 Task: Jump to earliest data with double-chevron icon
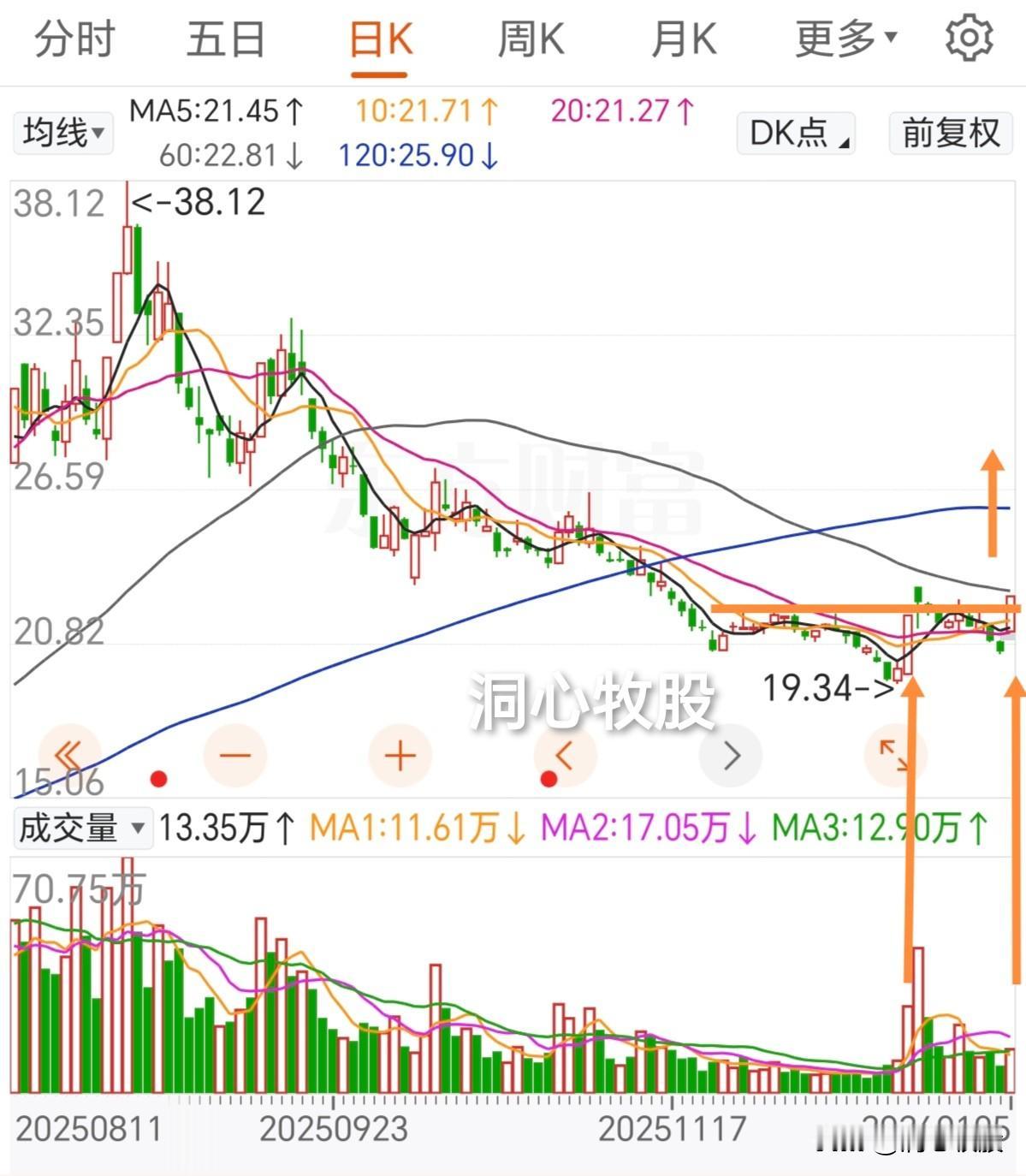[70, 755]
